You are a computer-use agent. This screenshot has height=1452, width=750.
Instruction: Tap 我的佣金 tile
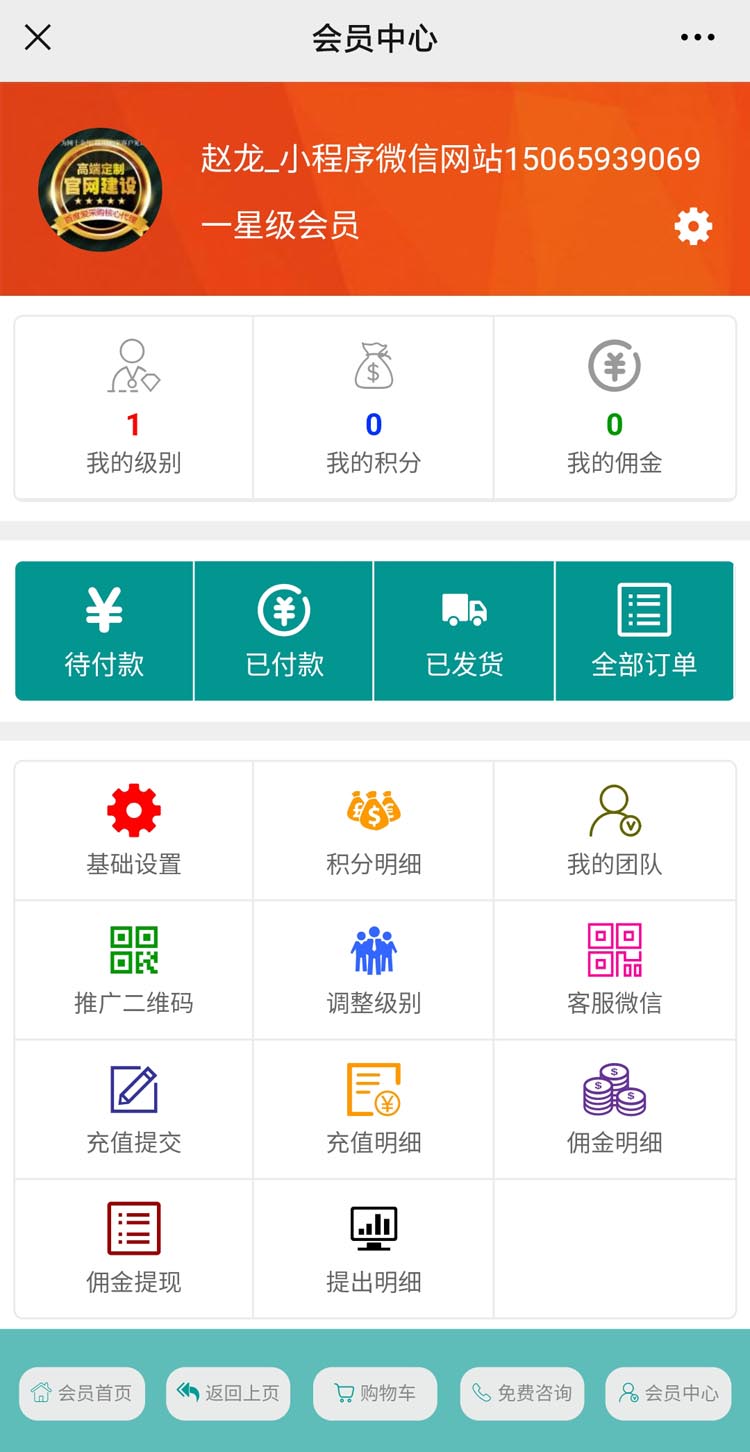click(615, 408)
